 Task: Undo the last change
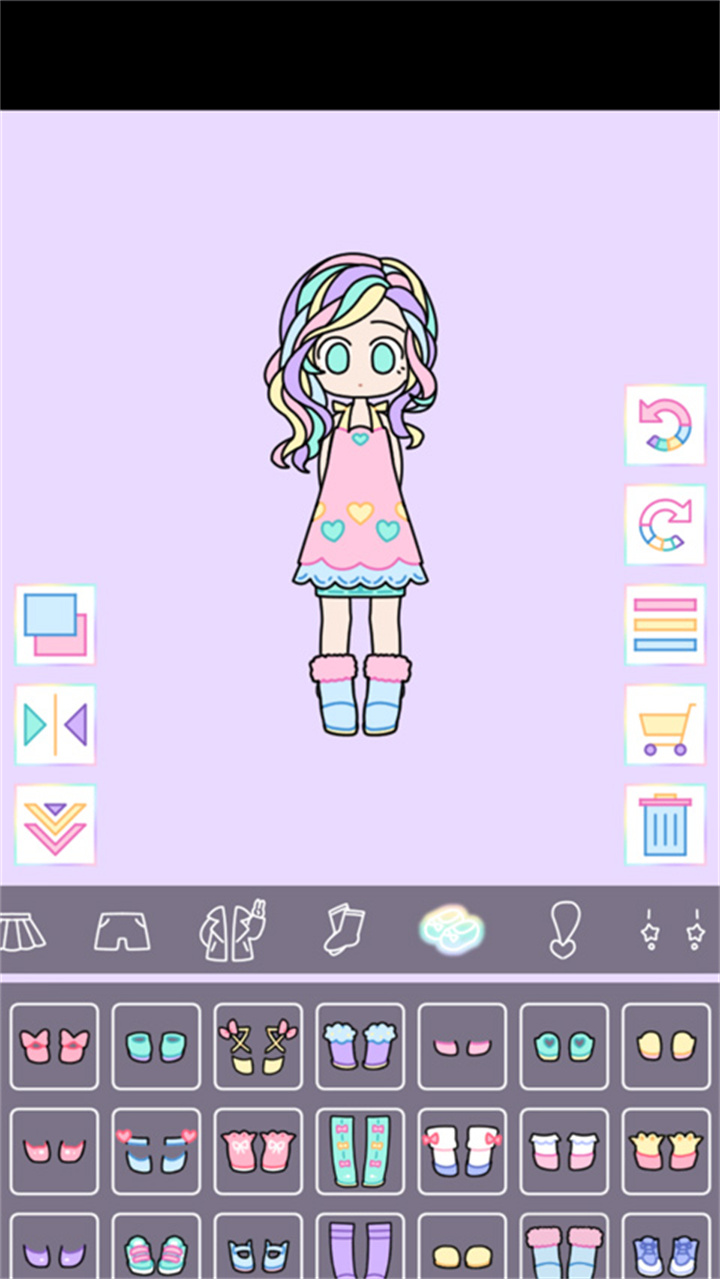pos(665,425)
